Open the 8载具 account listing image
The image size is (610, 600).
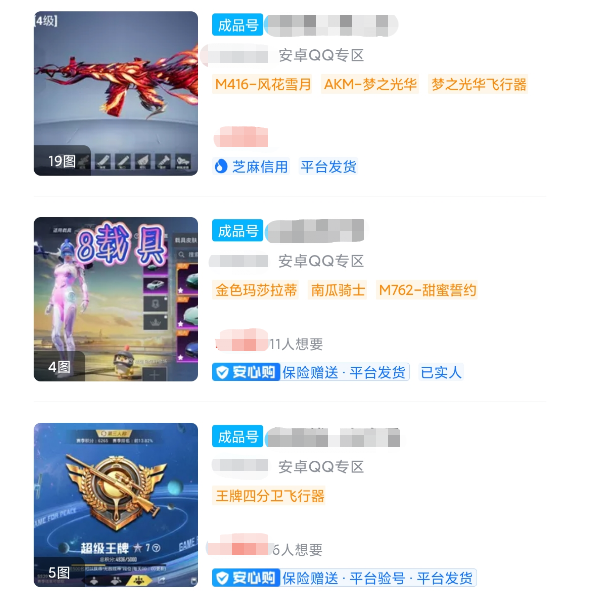(x=116, y=299)
